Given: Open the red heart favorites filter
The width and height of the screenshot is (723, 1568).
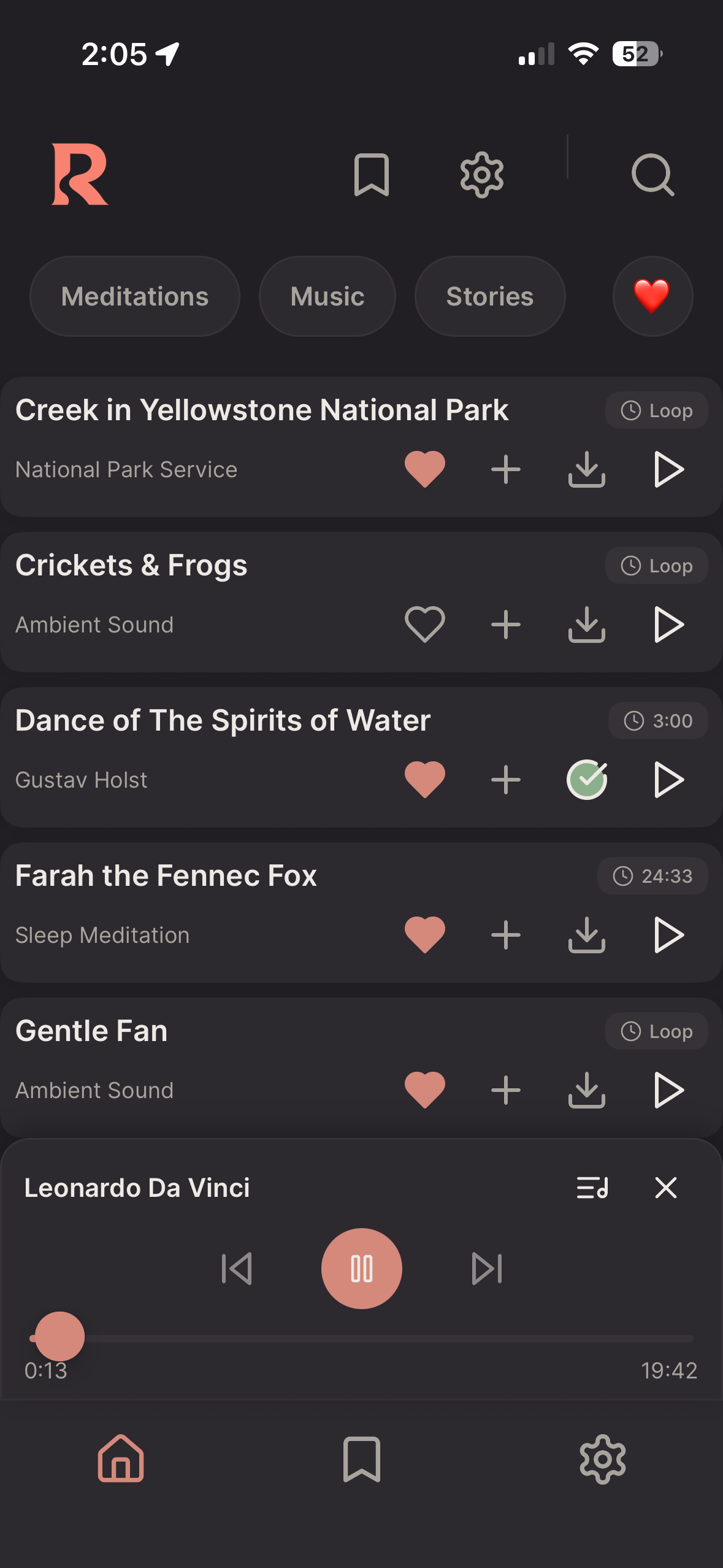Looking at the screenshot, I should (x=652, y=296).
